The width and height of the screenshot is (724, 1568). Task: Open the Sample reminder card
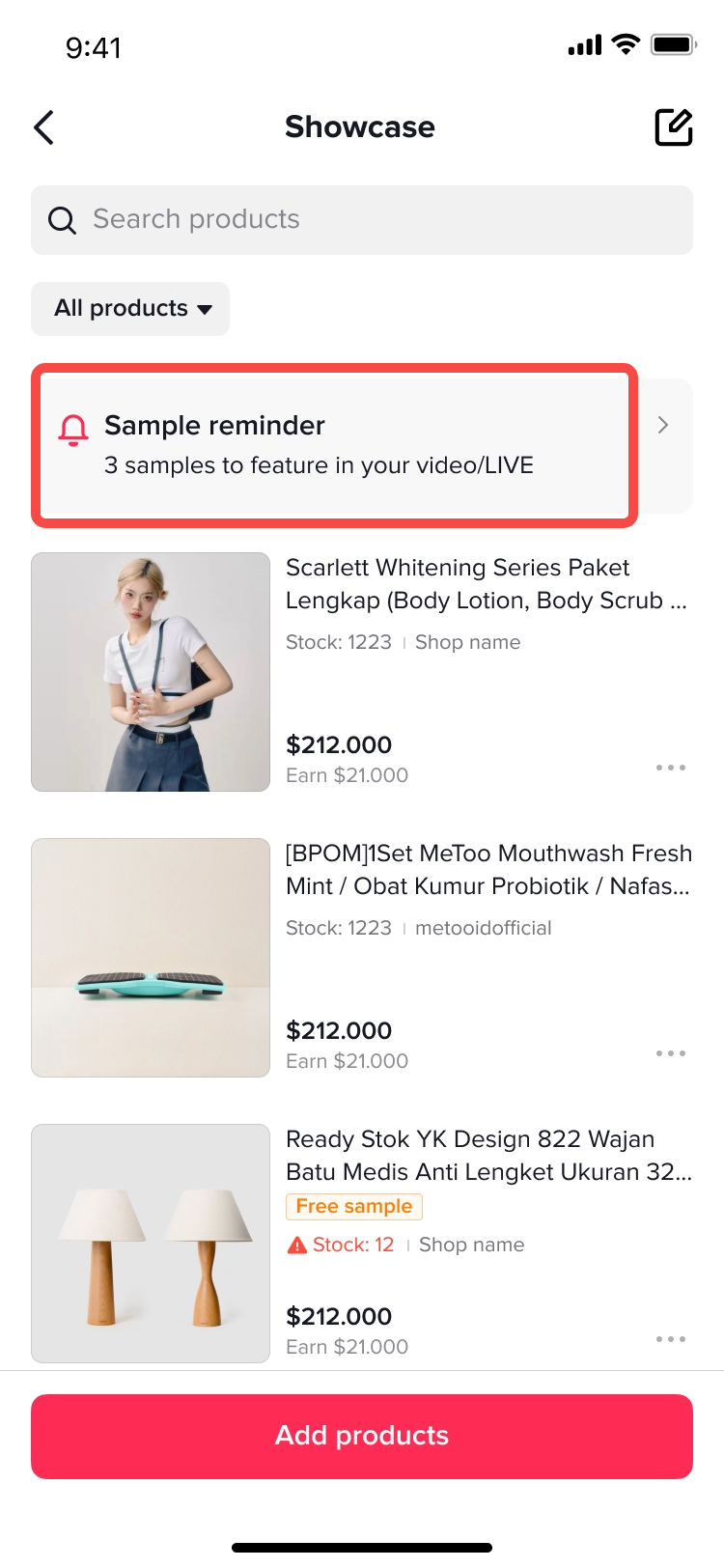tap(334, 445)
